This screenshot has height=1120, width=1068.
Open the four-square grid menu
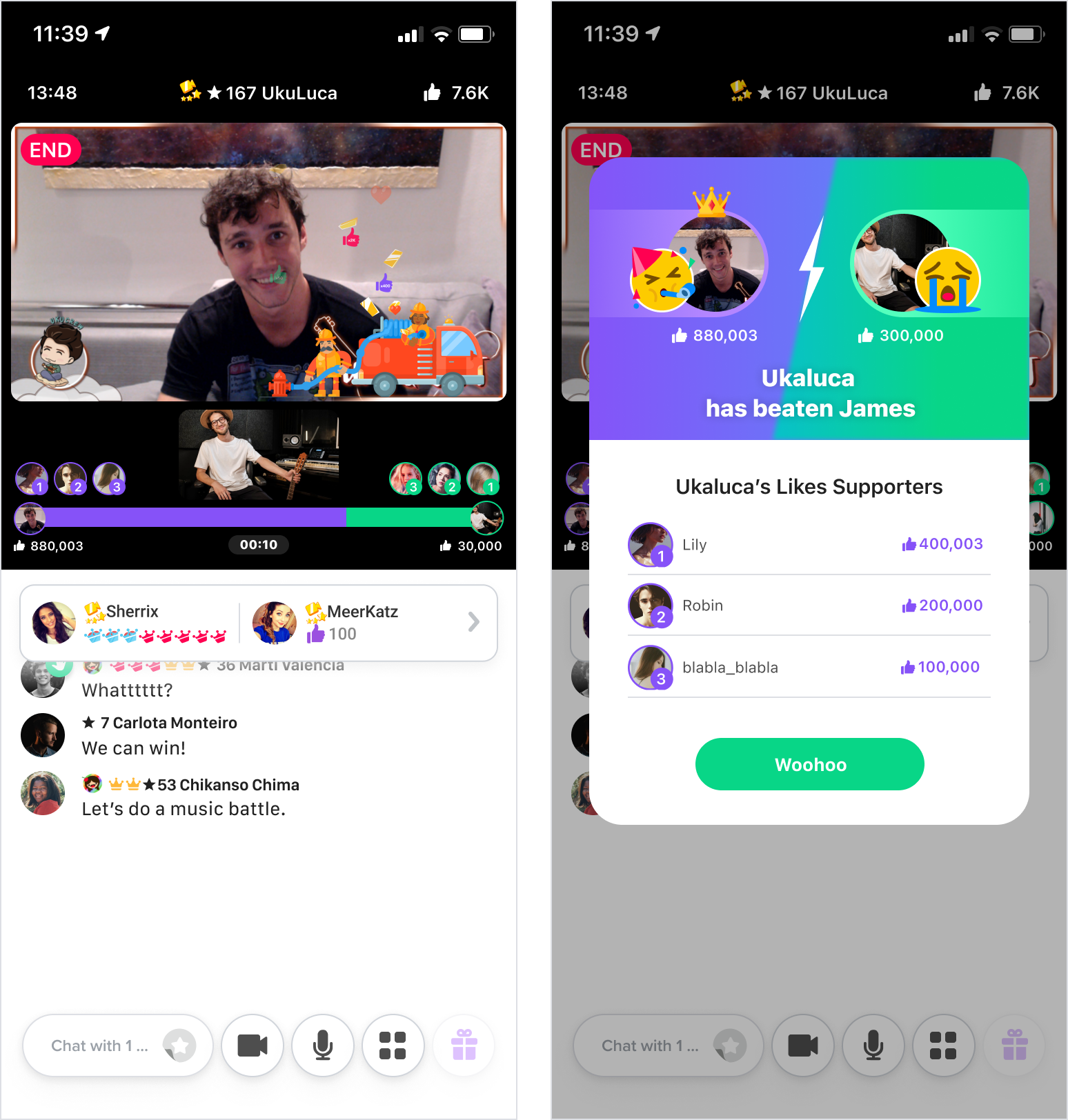[x=393, y=1046]
